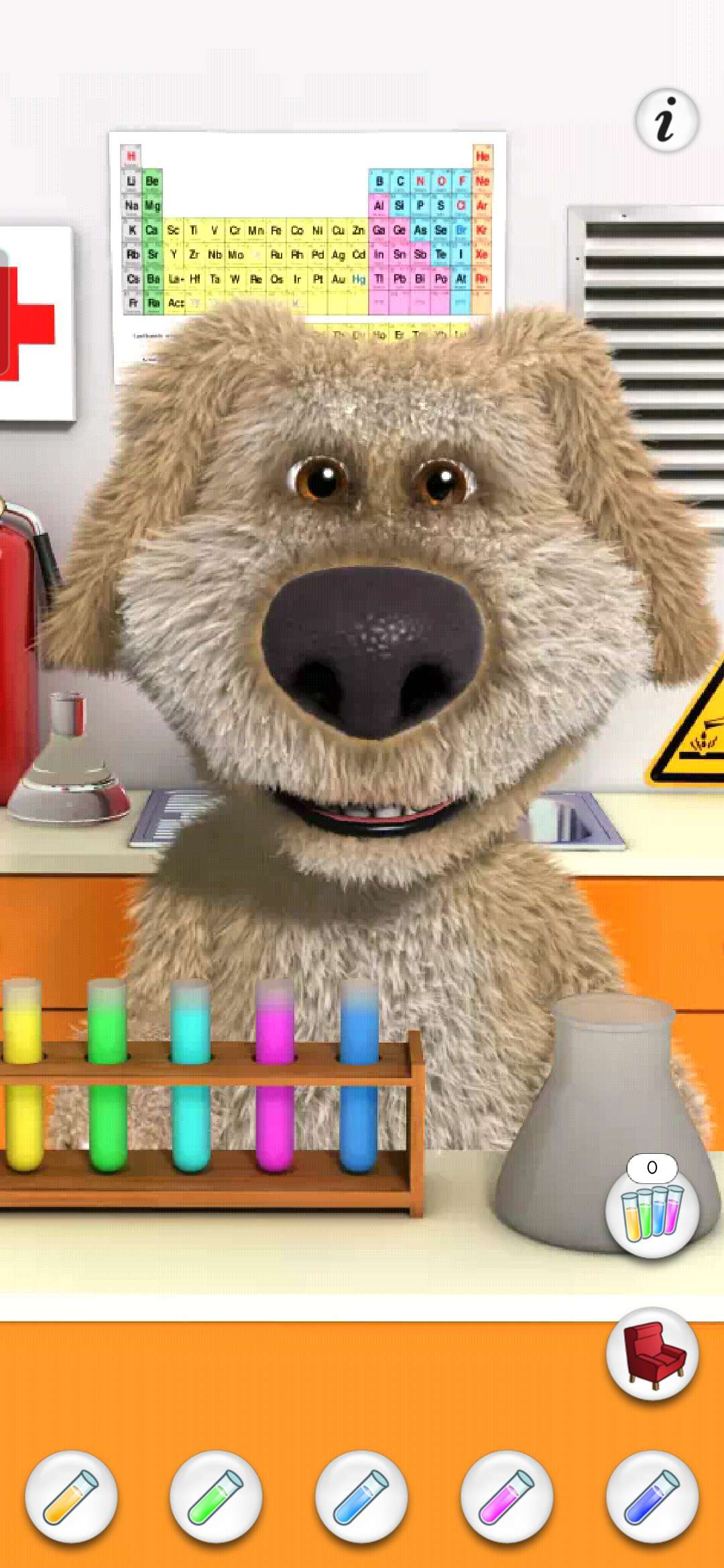Select the yellow test tube button
This screenshot has width=724, height=1568.
pos(71,1497)
